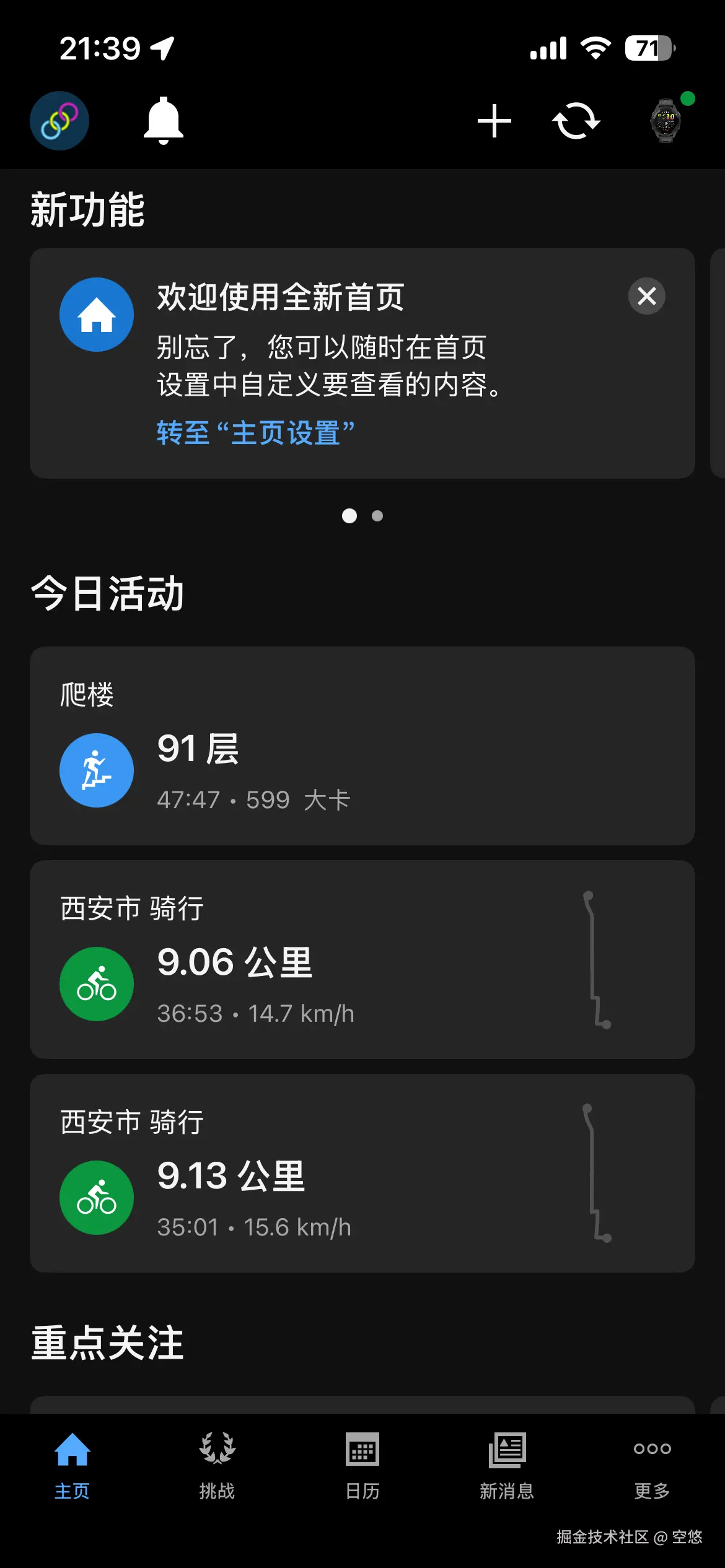Tap the route map thumbnail of the 9.06 公里 ride
This screenshot has width=725, height=1568.
(x=595, y=963)
